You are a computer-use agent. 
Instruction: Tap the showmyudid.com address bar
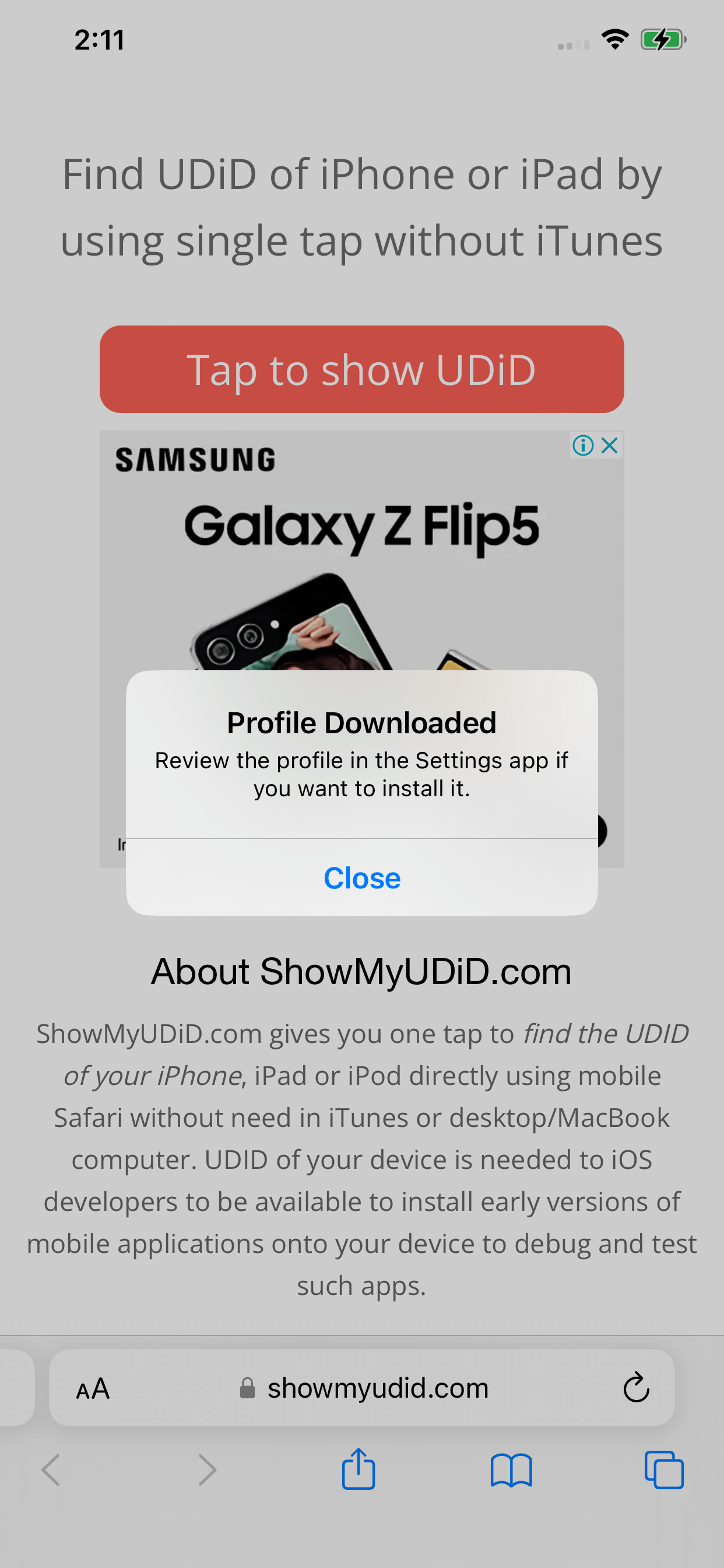click(x=377, y=1389)
